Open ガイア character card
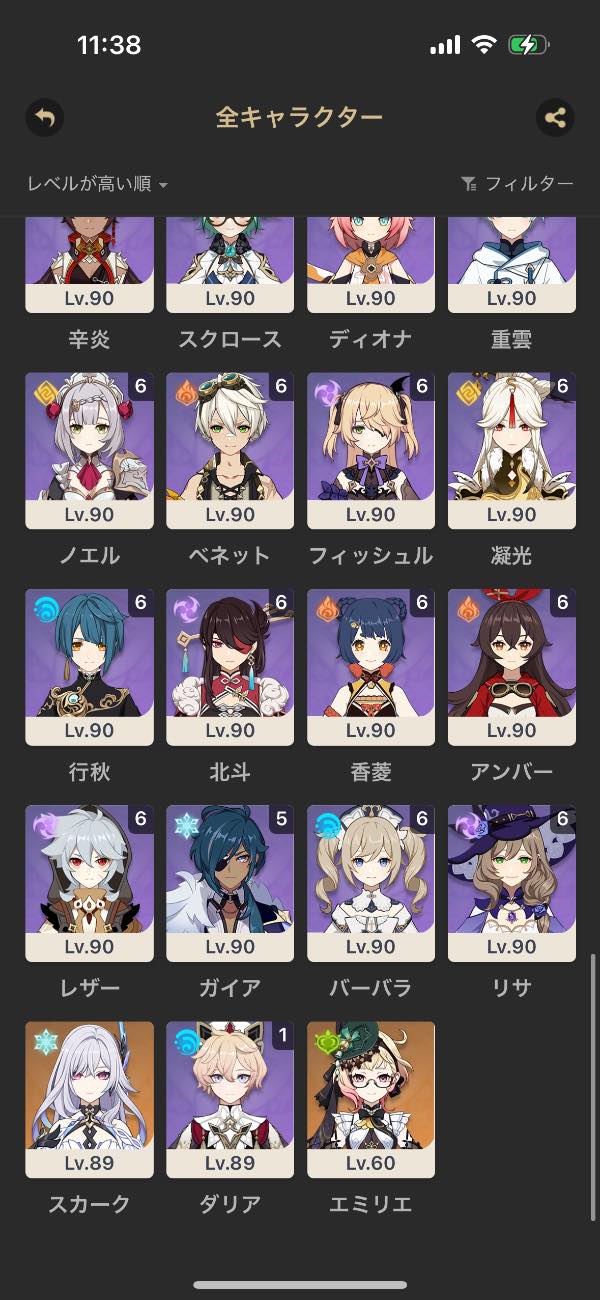600x1300 pixels. (x=230, y=882)
